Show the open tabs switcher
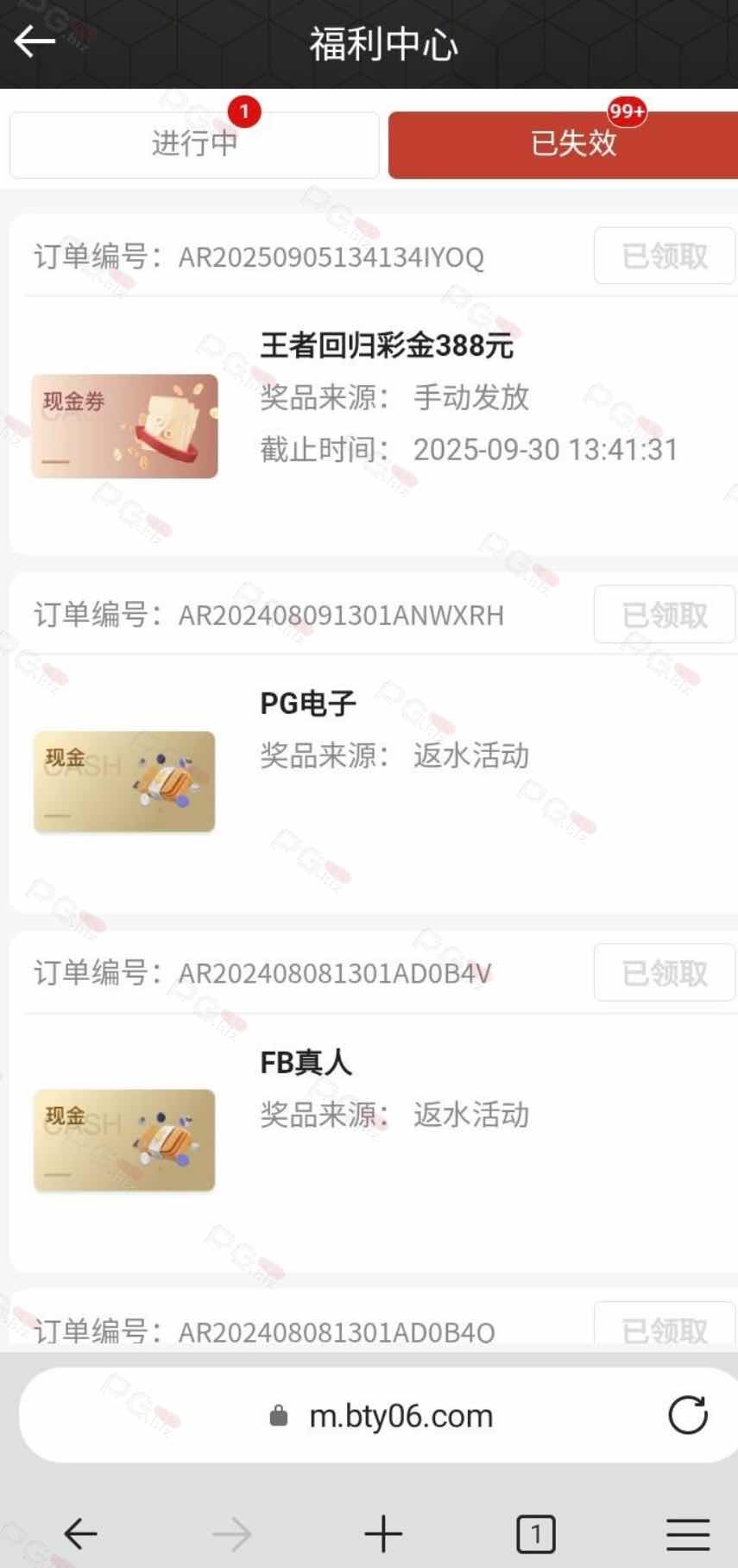The height and width of the screenshot is (1568, 738). pos(535,1533)
